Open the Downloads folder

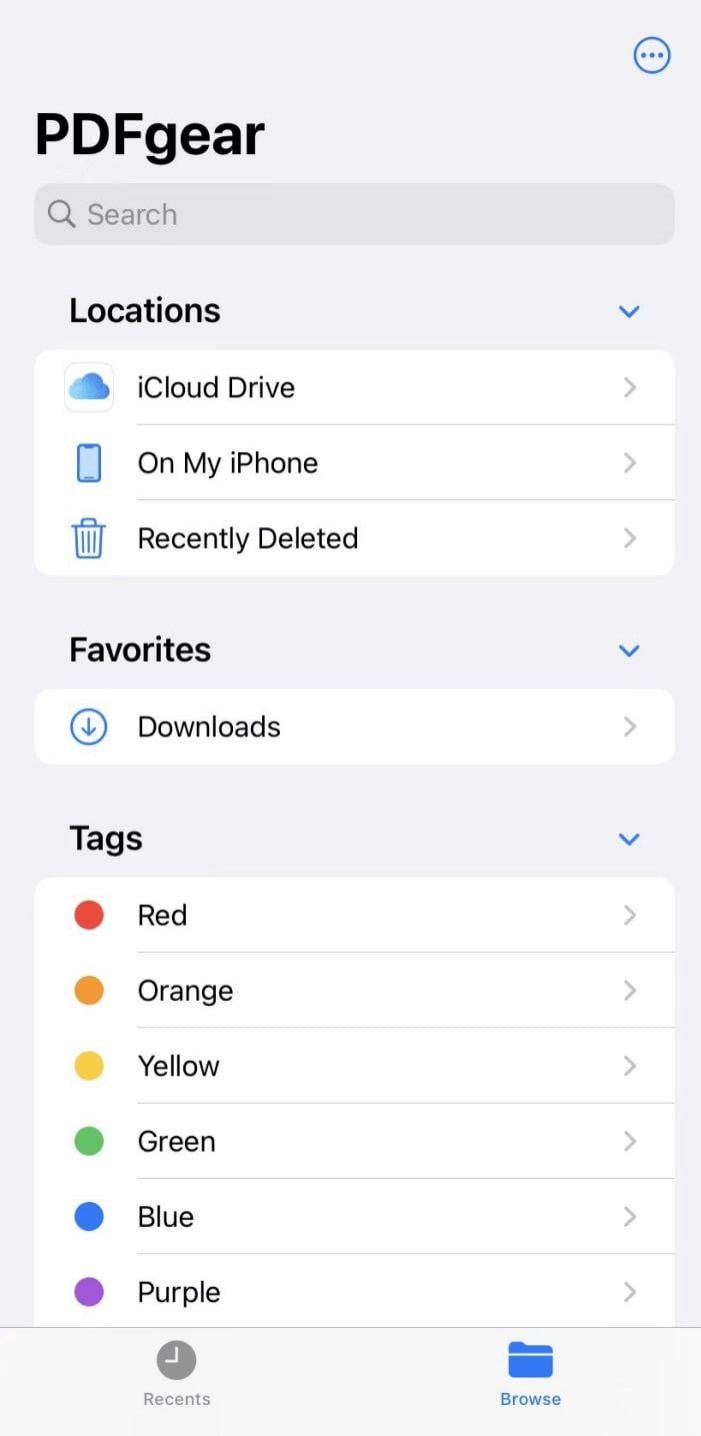tap(354, 727)
